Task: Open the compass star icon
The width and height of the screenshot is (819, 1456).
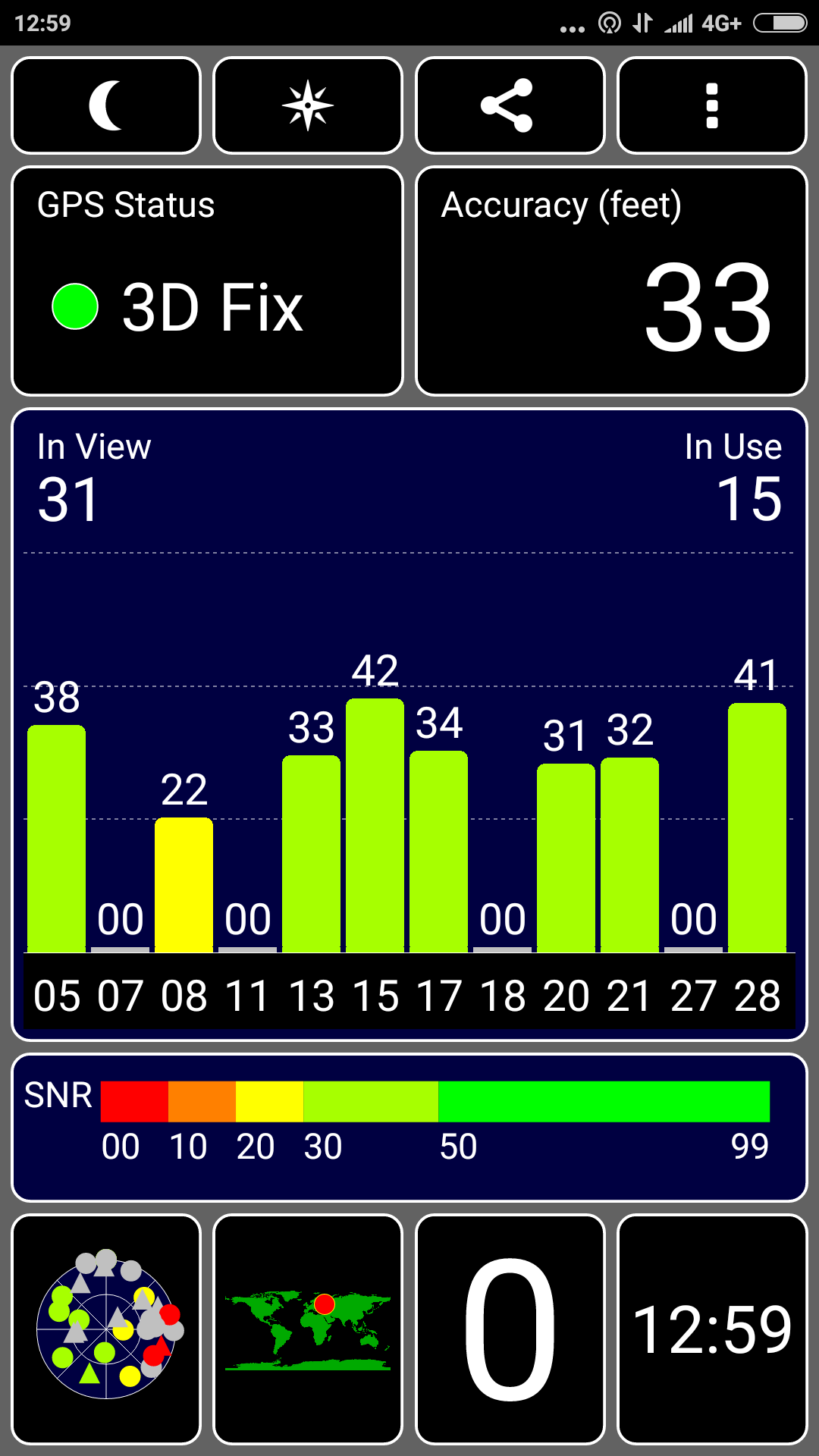Action: point(308,105)
